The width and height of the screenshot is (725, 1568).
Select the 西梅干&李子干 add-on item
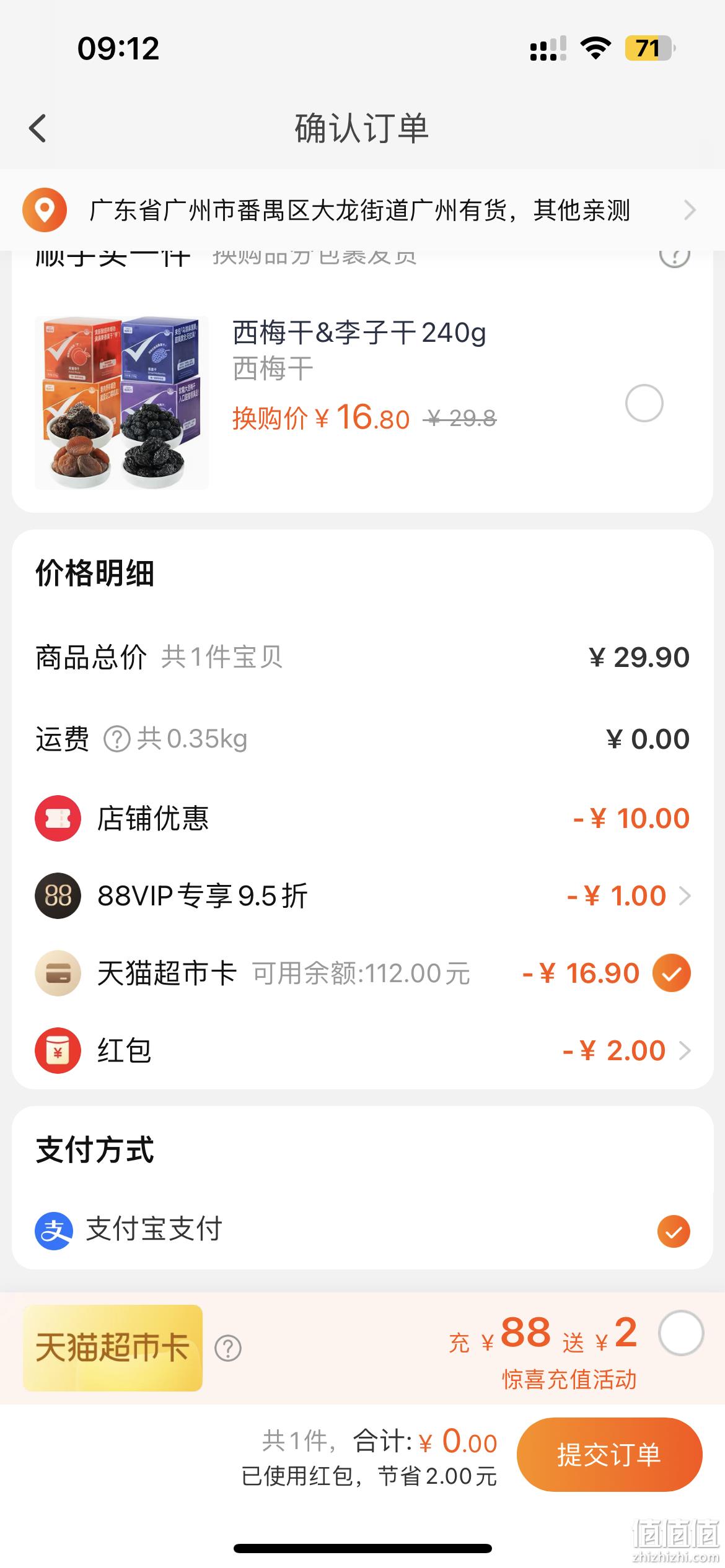tap(644, 403)
